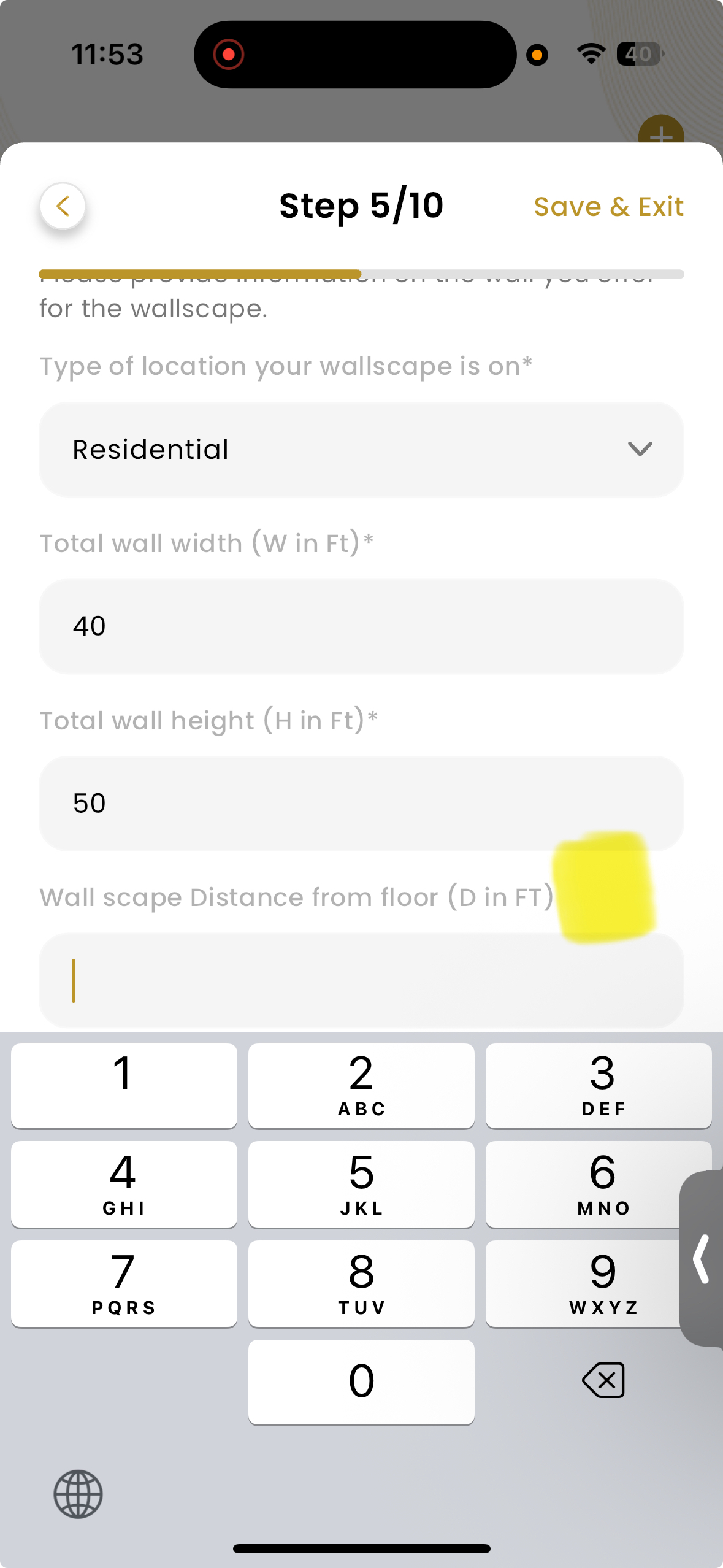The height and width of the screenshot is (1568, 723).
Task: Focus the distance from floor field
Action: point(361,980)
